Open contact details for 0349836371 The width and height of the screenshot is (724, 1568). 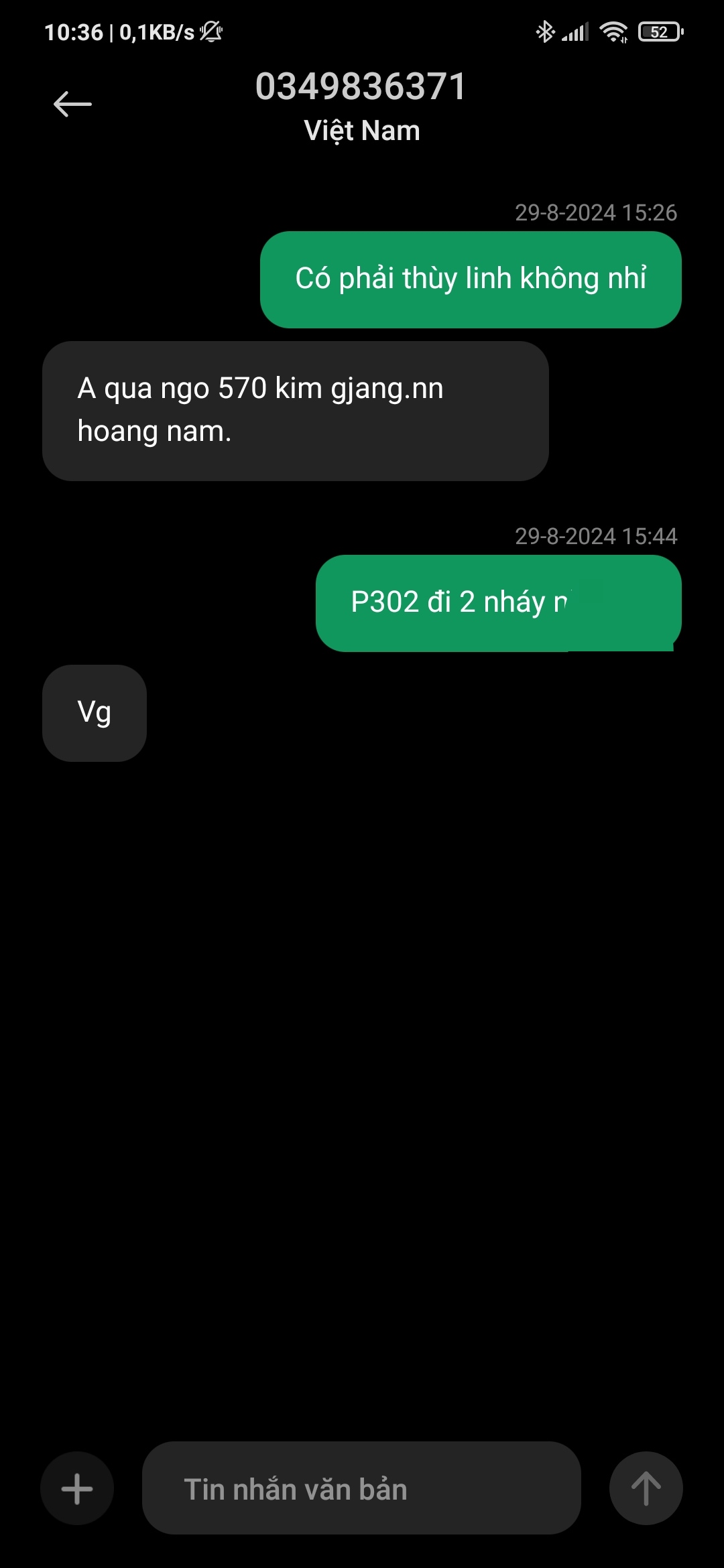[x=361, y=88]
